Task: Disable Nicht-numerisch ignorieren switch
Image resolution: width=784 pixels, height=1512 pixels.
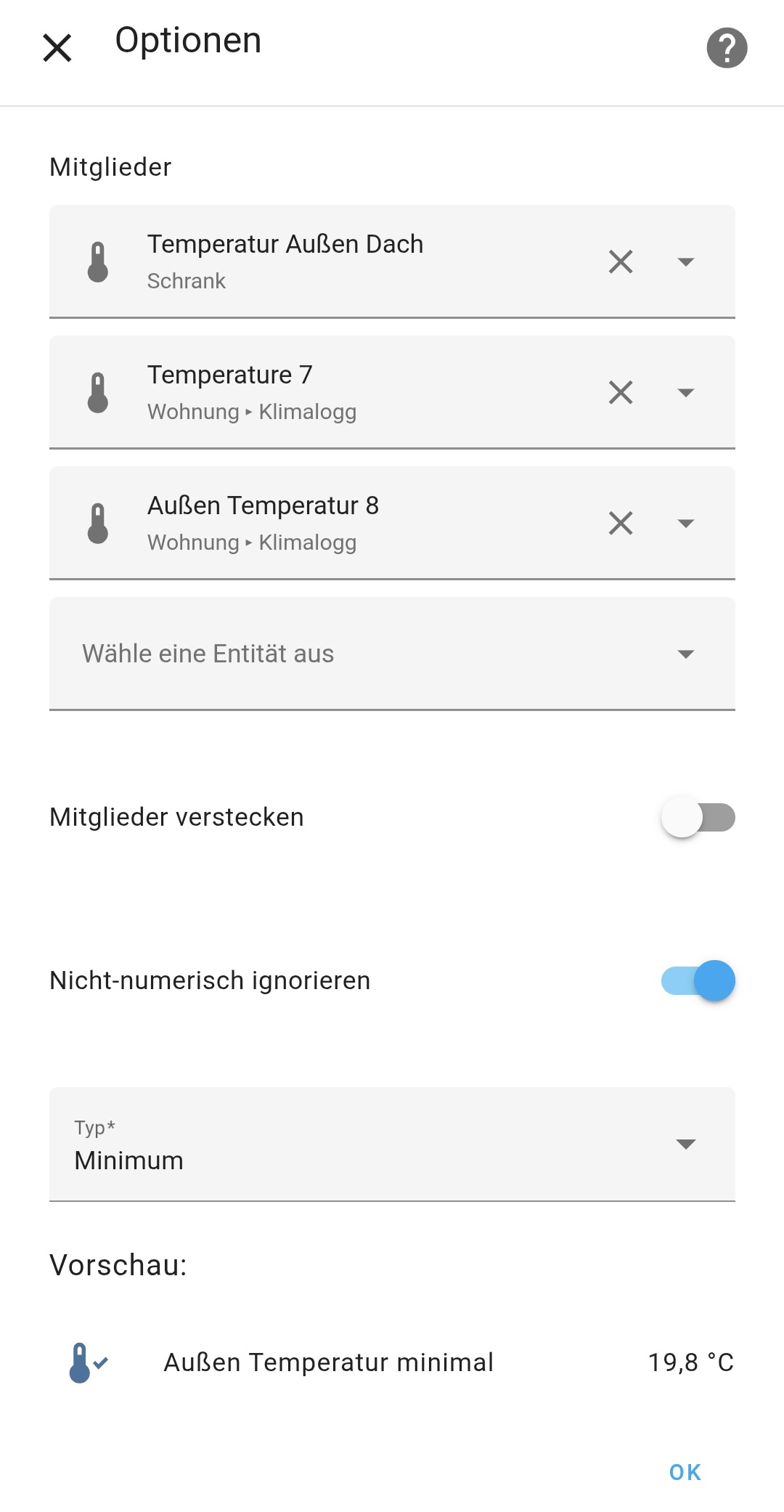Action: (698, 981)
